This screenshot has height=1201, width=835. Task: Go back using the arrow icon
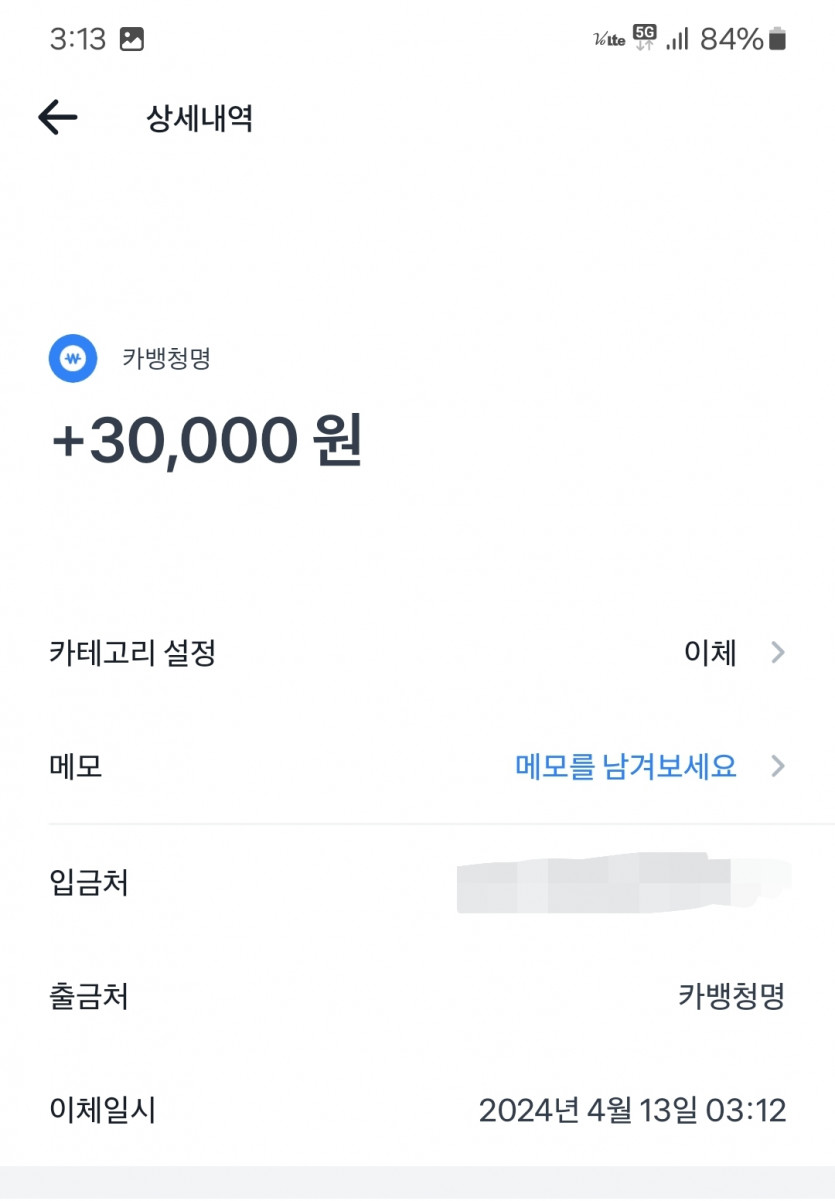(58, 118)
